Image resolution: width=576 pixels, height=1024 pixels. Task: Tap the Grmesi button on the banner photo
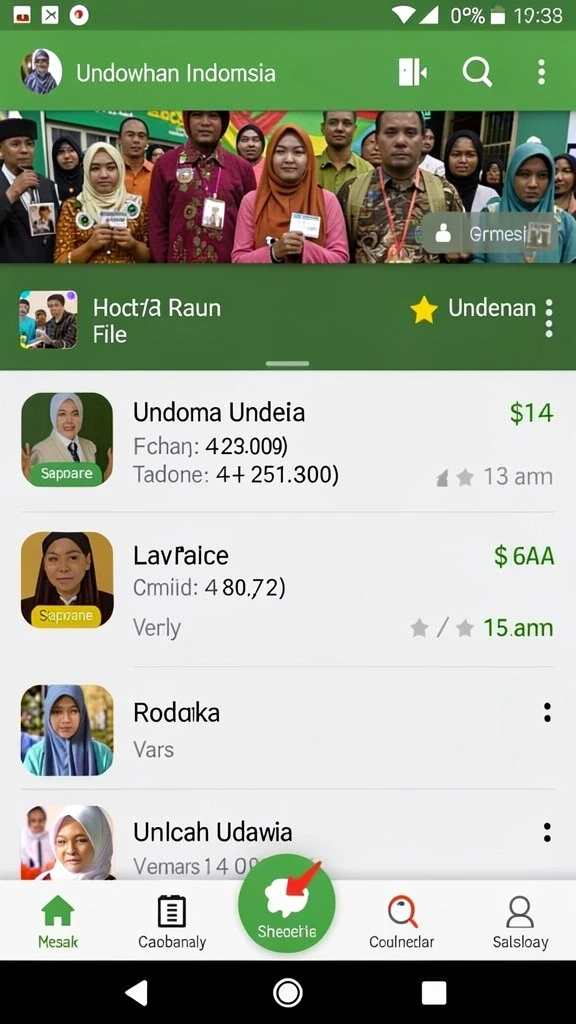[x=489, y=233]
